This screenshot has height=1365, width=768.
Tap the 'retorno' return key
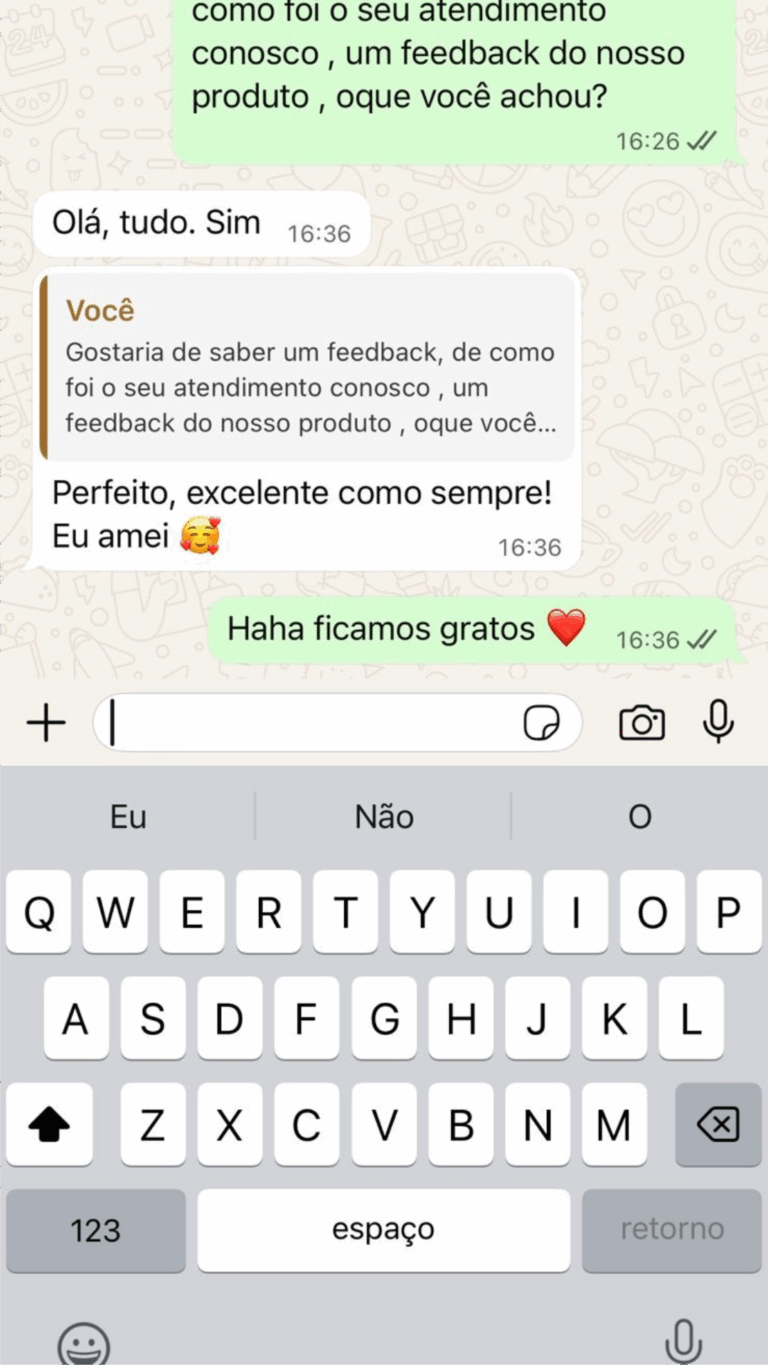click(x=670, y=1230)
